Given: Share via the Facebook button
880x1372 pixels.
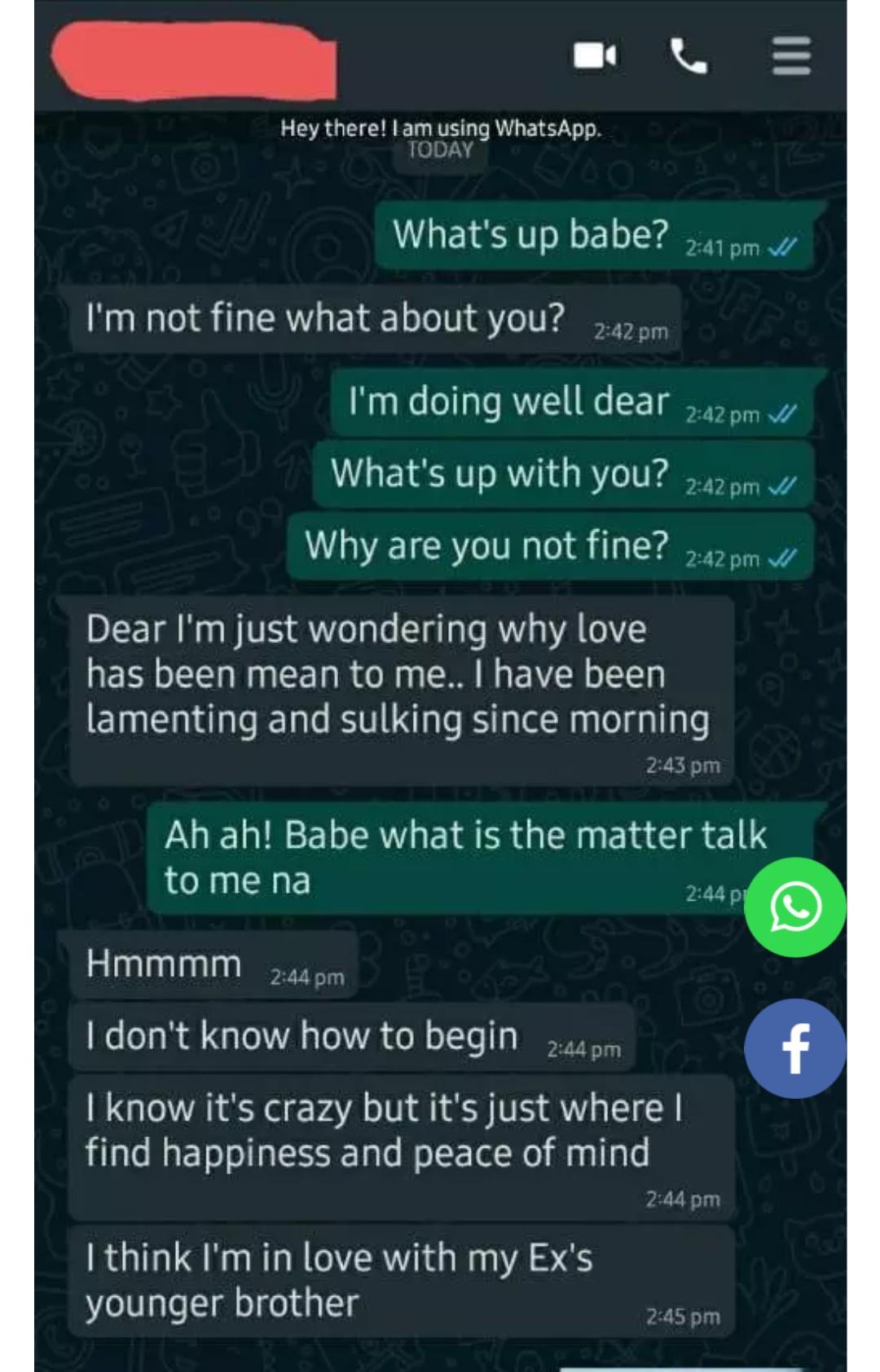Looking at the screenshot, I should (x=795, y=1048).
